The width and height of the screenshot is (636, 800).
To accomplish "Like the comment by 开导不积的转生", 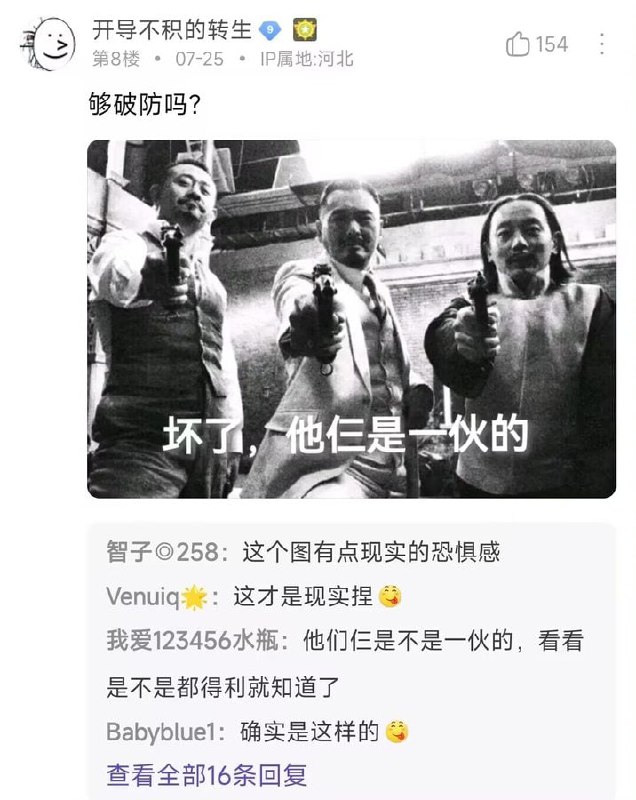I will pyautogui.click(x=519, y=44).
